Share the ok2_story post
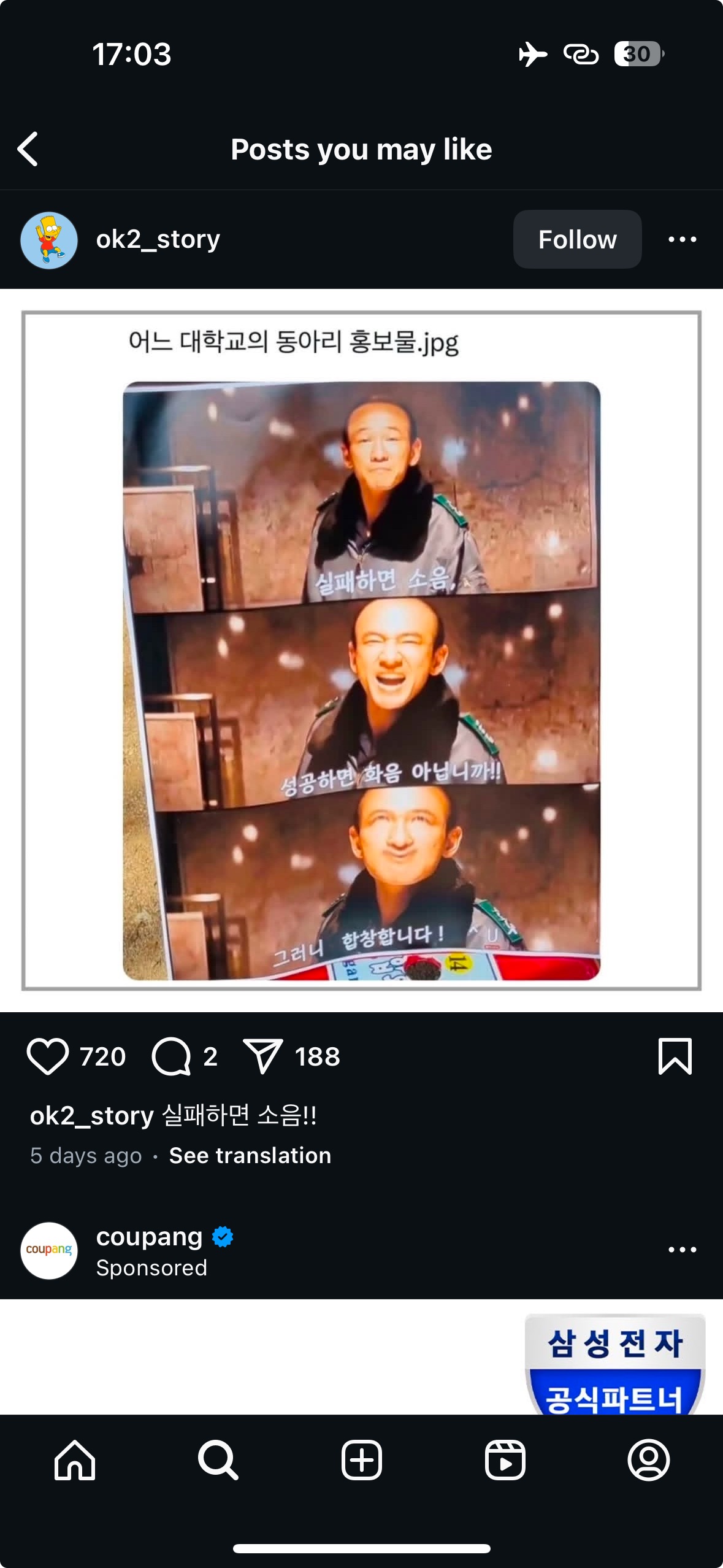This screenshot has width=723, height=1568. tap(263, 1056)
